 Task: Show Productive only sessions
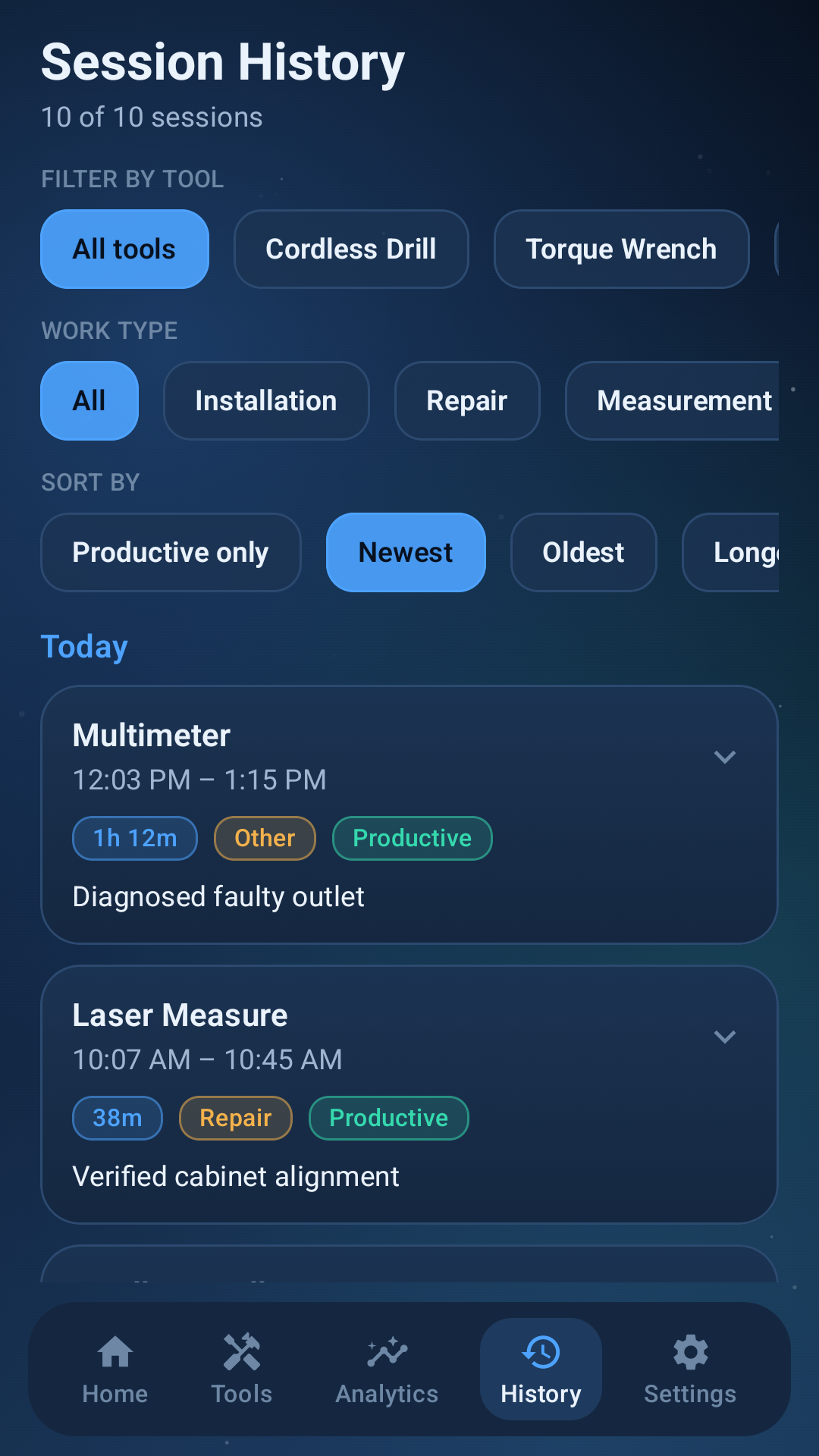click(171, 552)
